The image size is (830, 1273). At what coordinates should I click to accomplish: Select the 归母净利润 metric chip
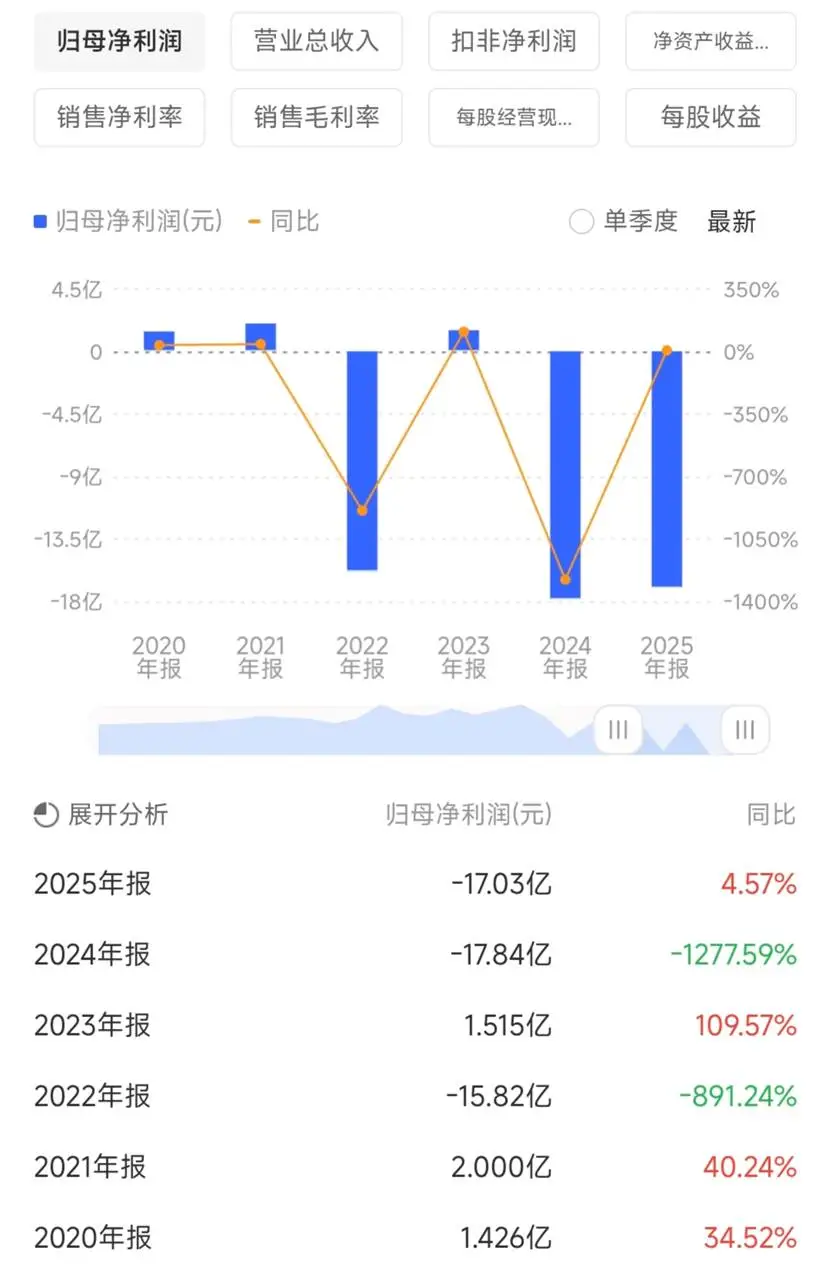tap(119, 41)
